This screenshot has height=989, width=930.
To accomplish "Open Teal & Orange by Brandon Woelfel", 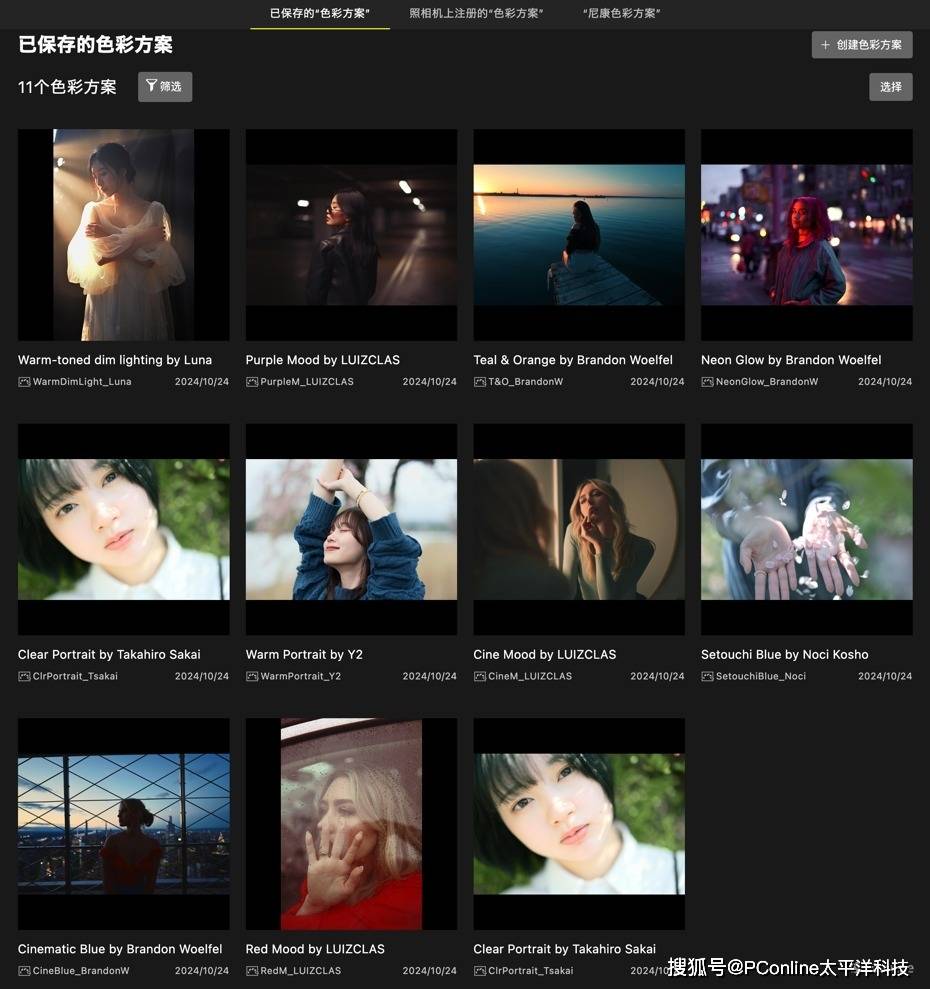I will pyautogui.click(x=579, y=235).
